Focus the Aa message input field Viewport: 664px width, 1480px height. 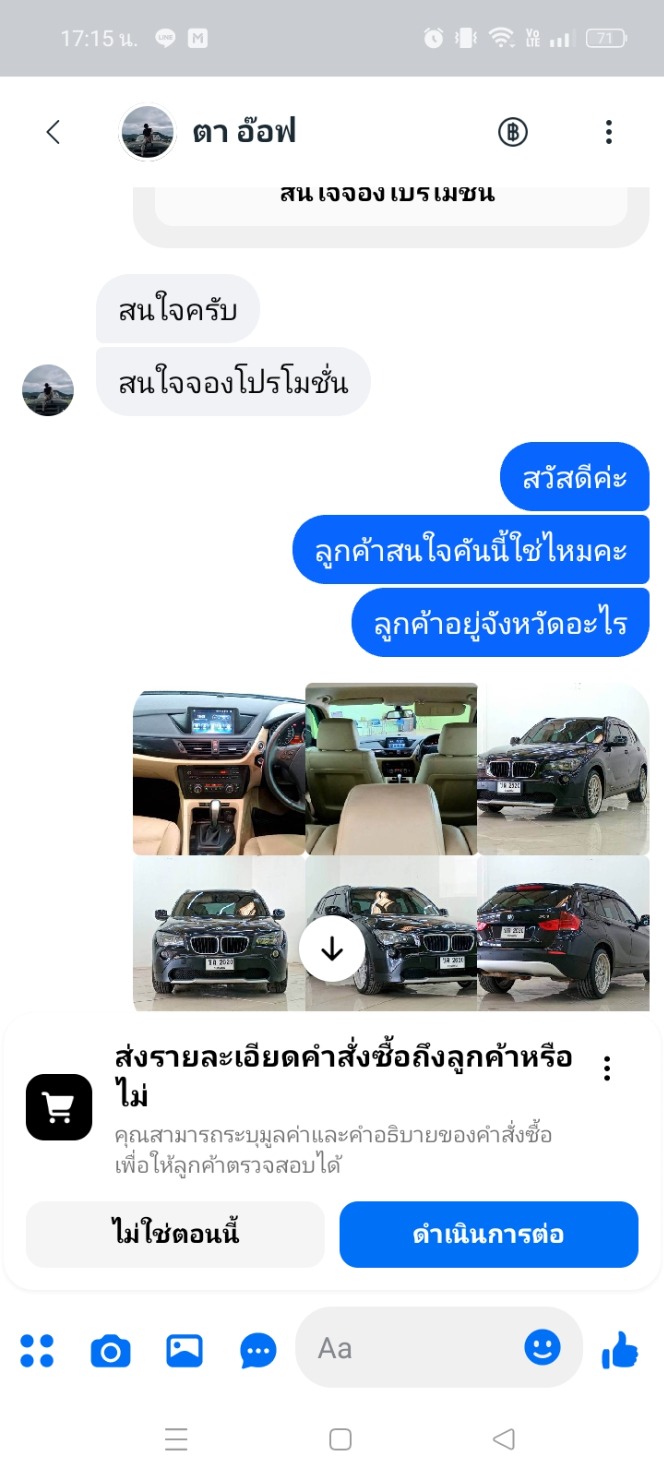(410, 1348)
